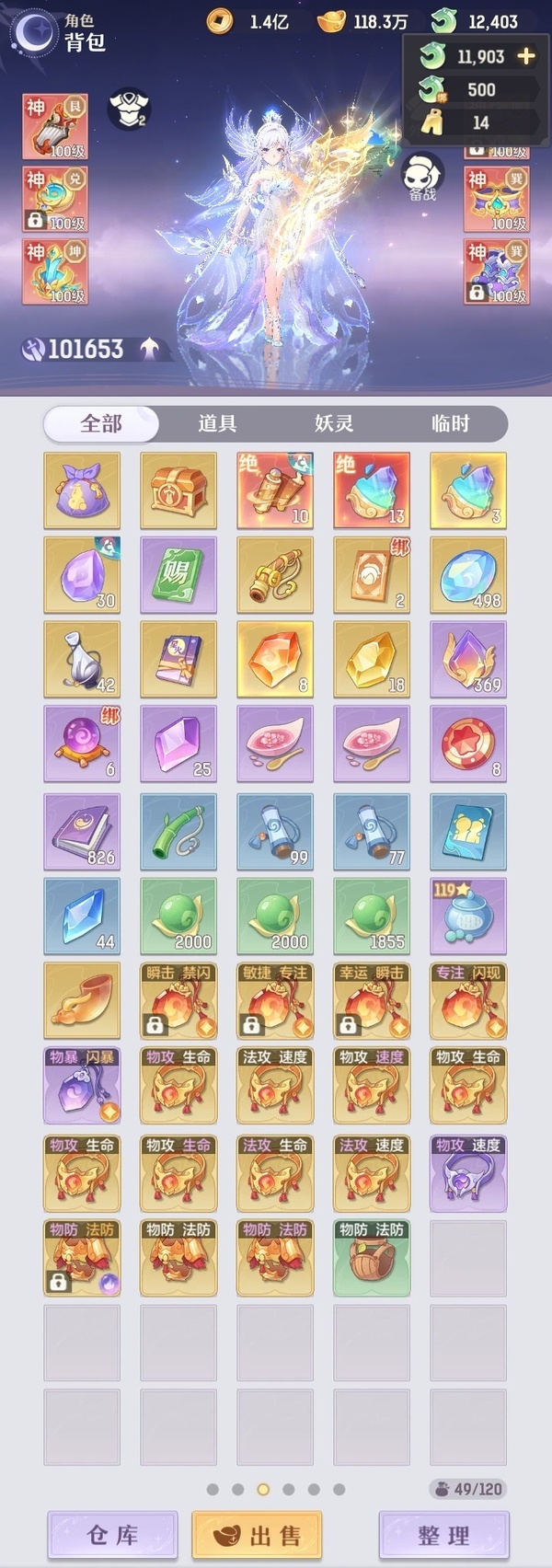552x1568 pixels.
Task: Select the 物暴 闪暴 pouch item
Action: point(82,1086)
